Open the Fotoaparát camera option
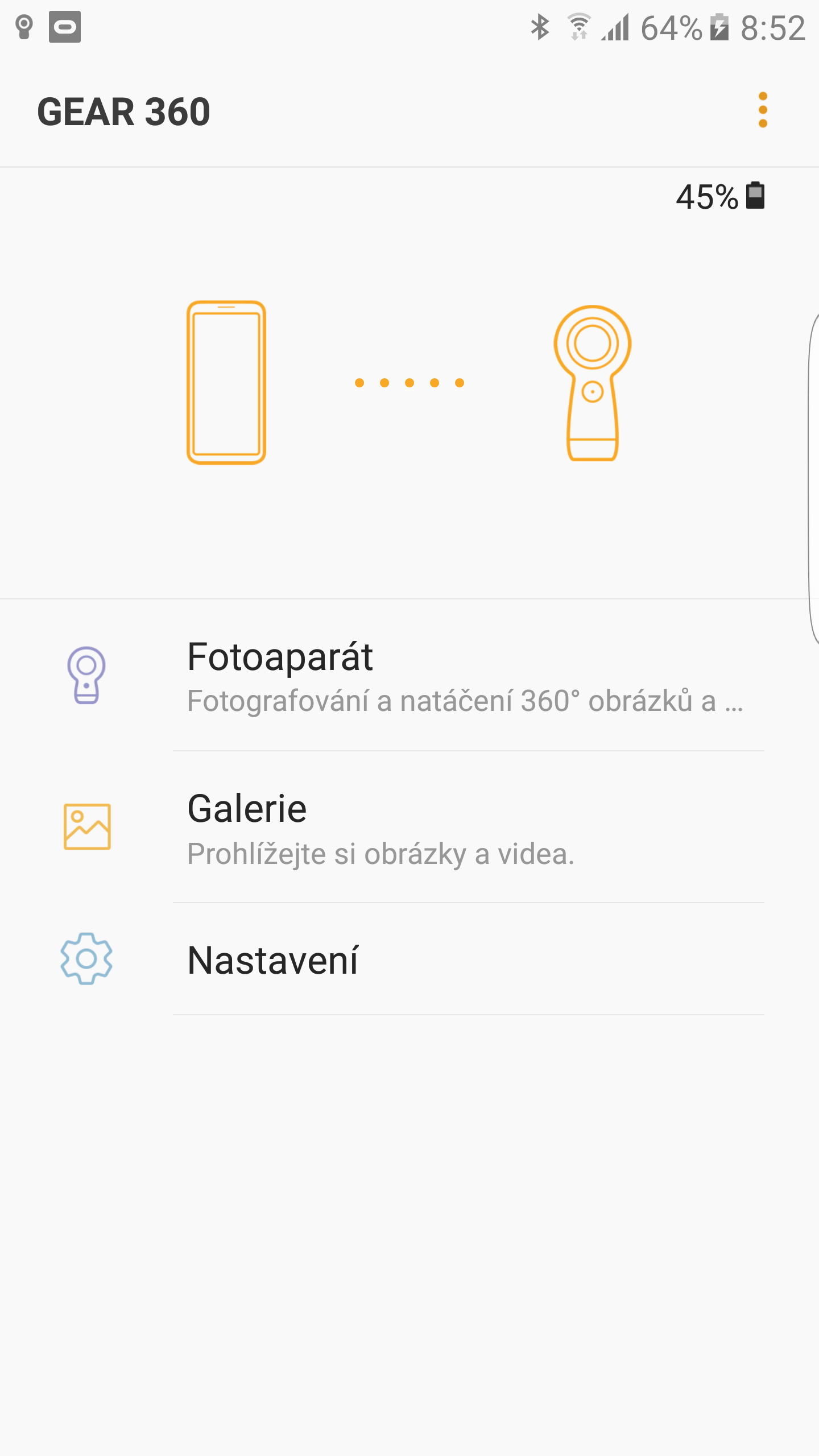 (409, 675)
